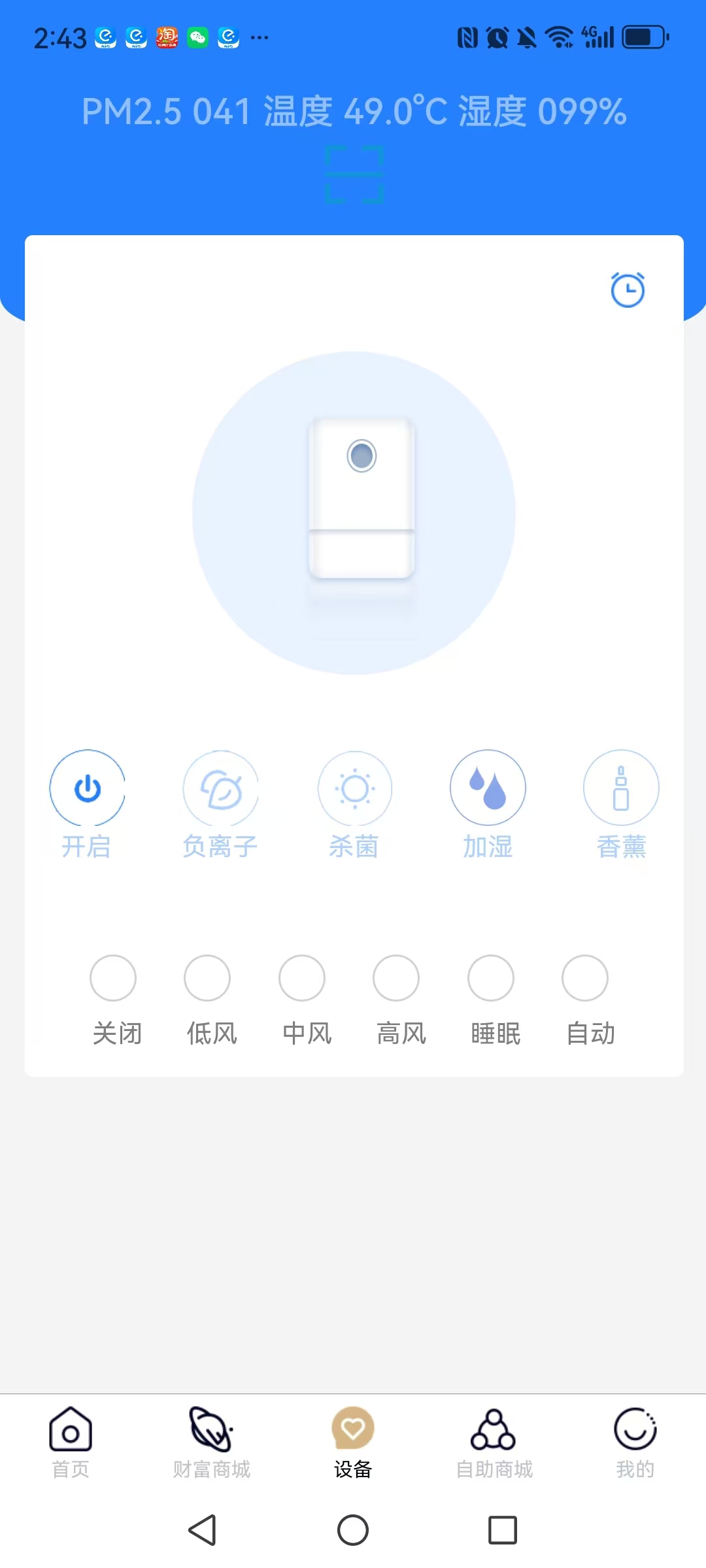
Task: Enable 负离子 negative ion mode
Action: (x=221, y=788)
